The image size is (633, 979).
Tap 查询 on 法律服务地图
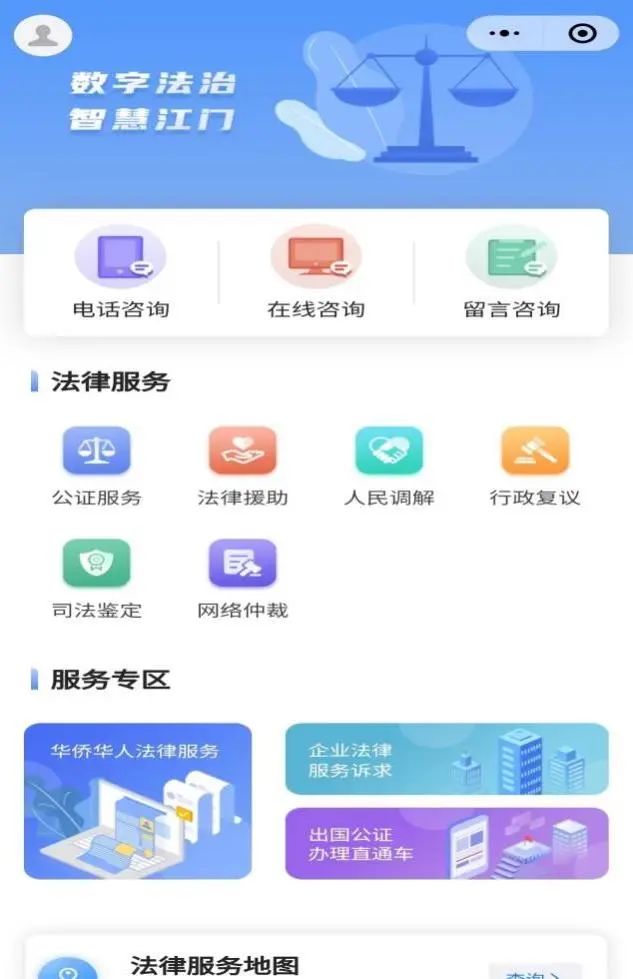(536, 972)
